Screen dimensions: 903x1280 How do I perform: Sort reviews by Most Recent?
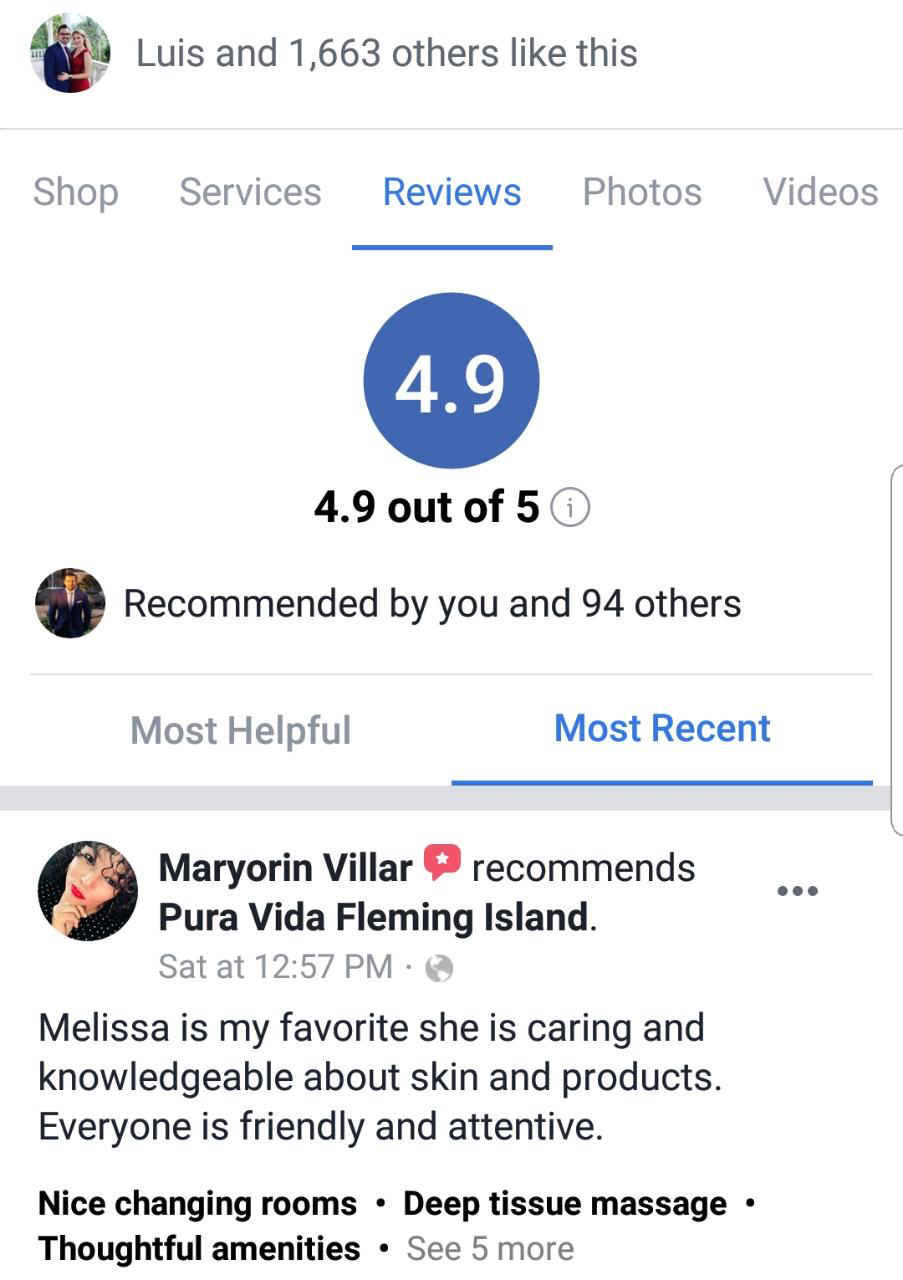click(662, 728)
